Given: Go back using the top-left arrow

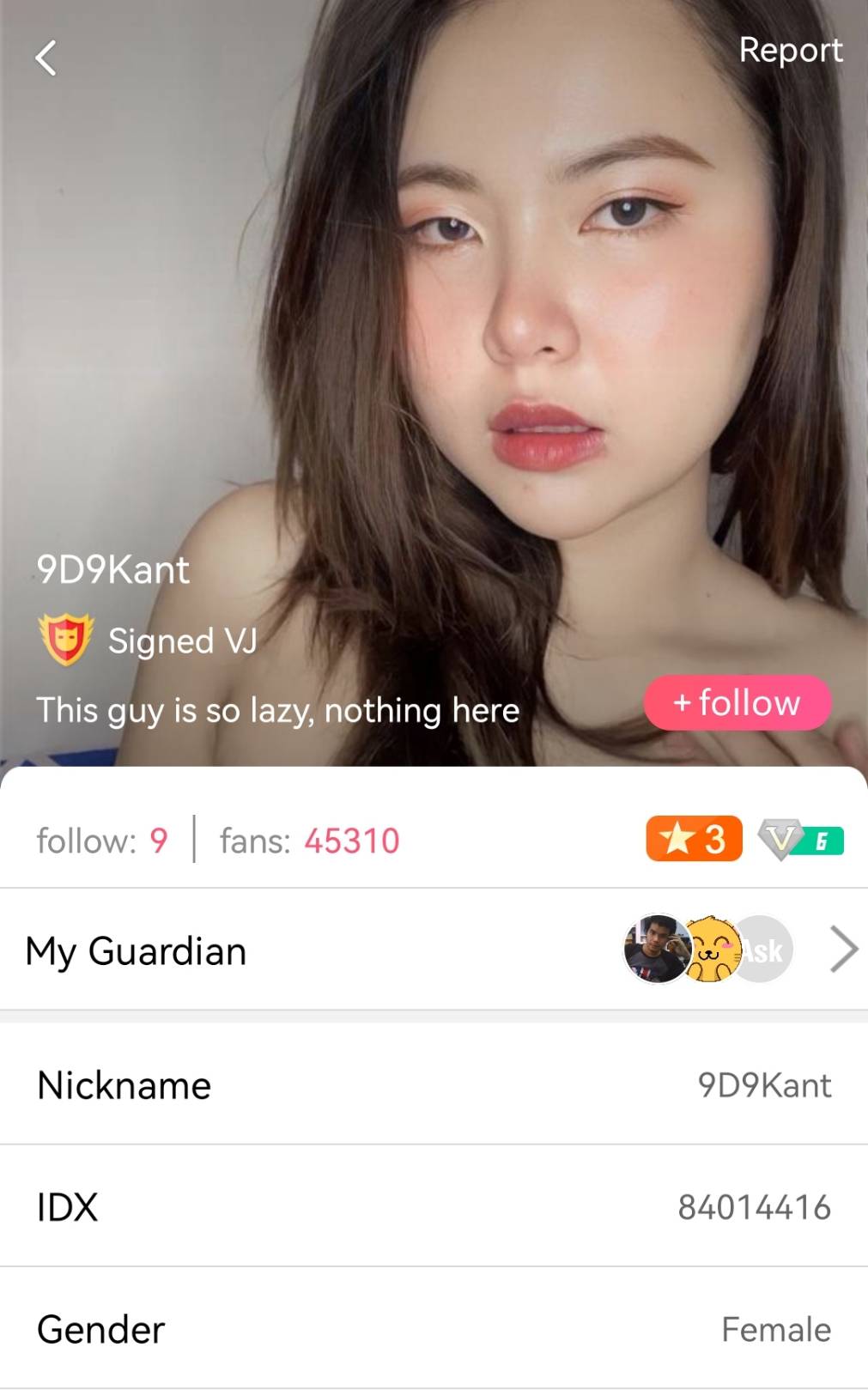Looking at the screenshot, I should (46, 58).
